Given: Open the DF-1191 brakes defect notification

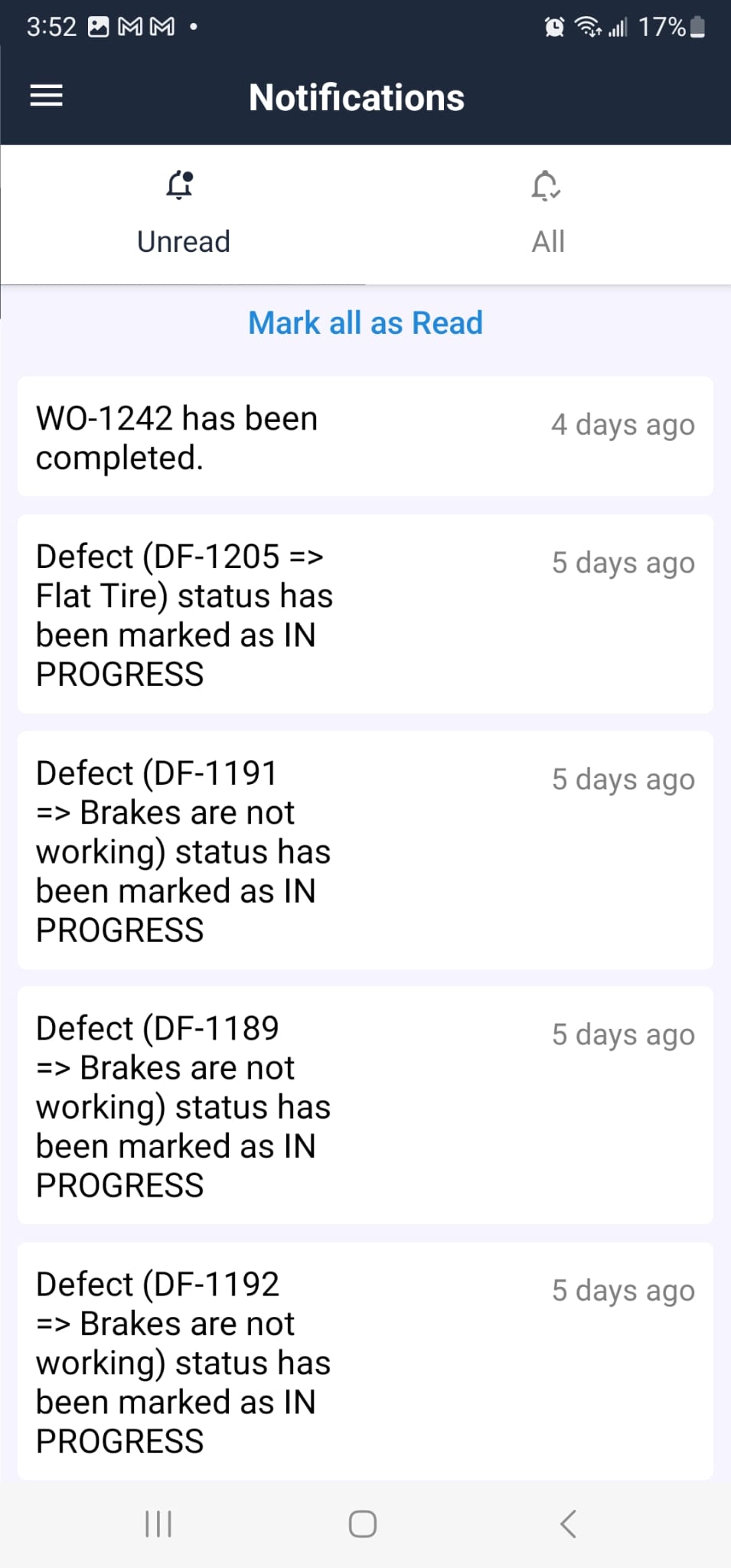Looking at the screenshot, I should (x=365, y=851).
